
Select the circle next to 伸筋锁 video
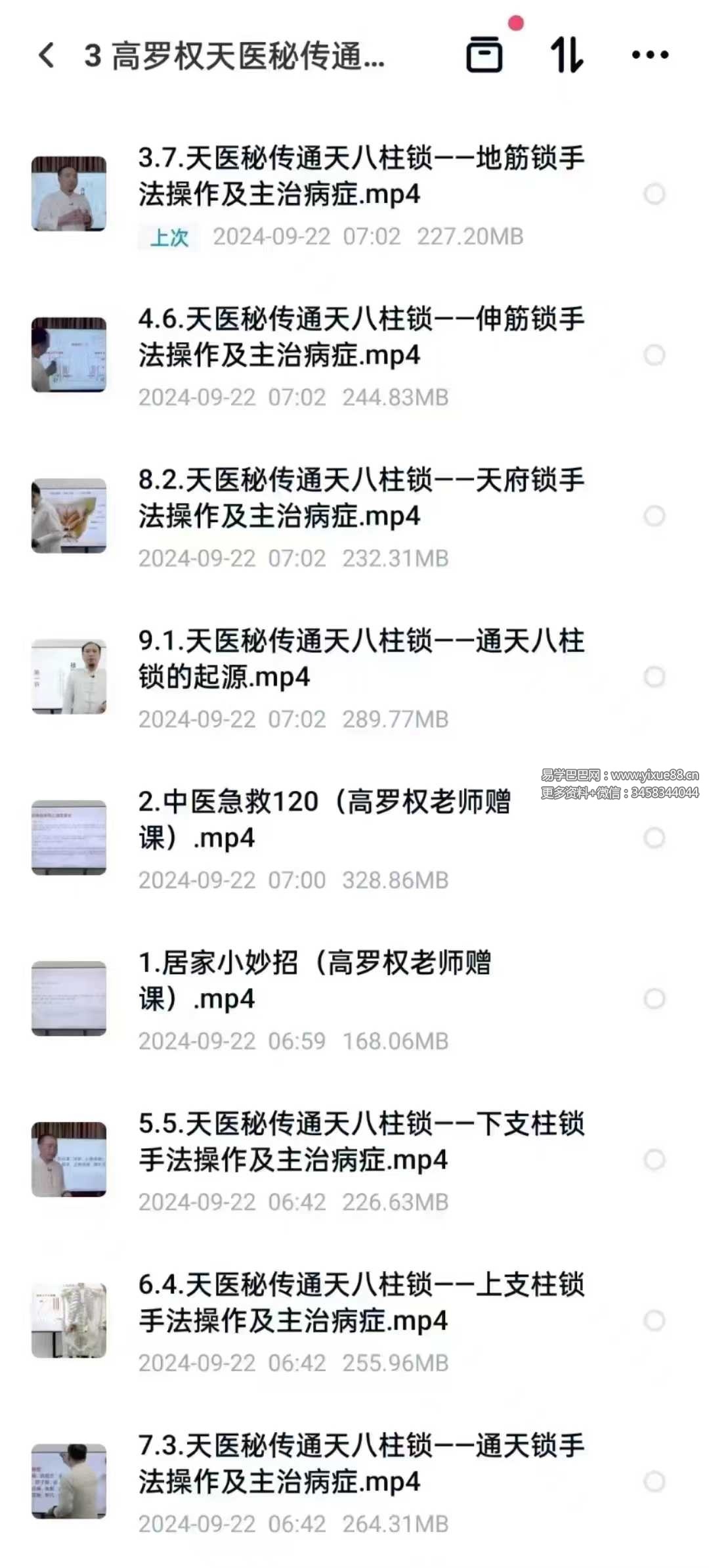click(x=655, y=355)
